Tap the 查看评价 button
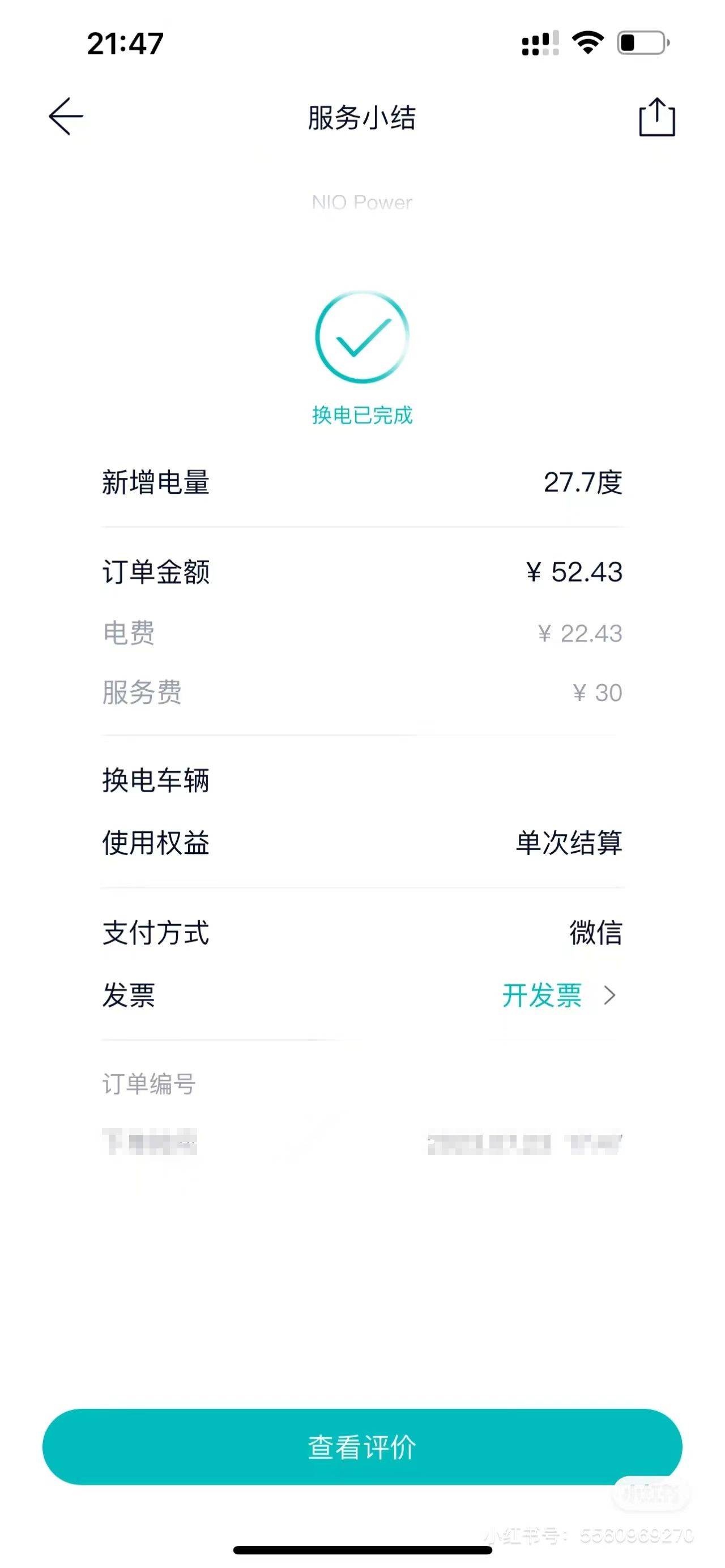The image size is (725, 1568). (361, 1446)
